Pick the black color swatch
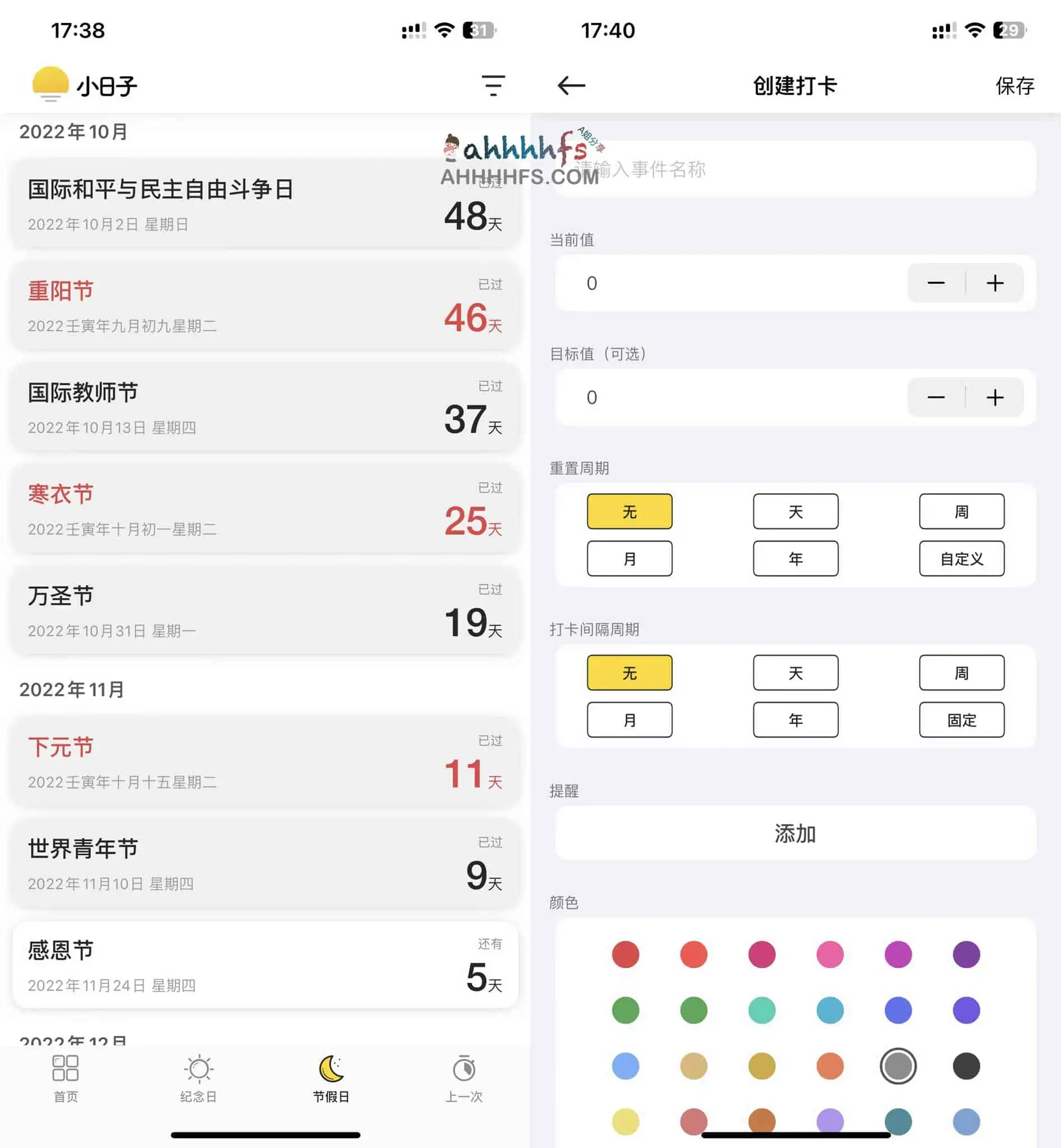This screenshot has height=1148, width=1061. [966, 1066]
